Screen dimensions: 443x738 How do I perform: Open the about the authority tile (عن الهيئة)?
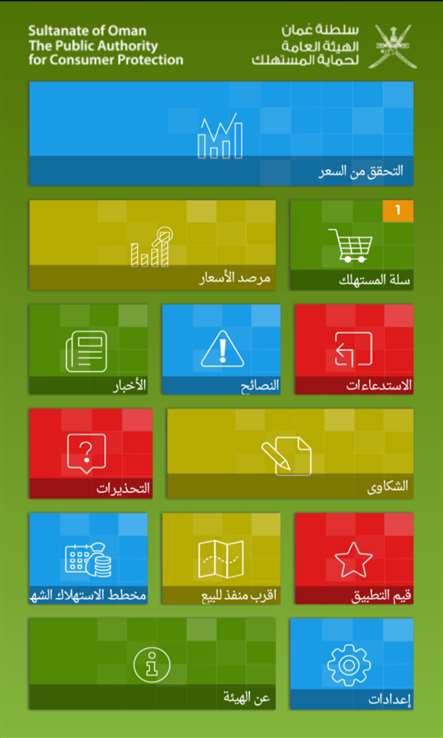coord(152,664)
